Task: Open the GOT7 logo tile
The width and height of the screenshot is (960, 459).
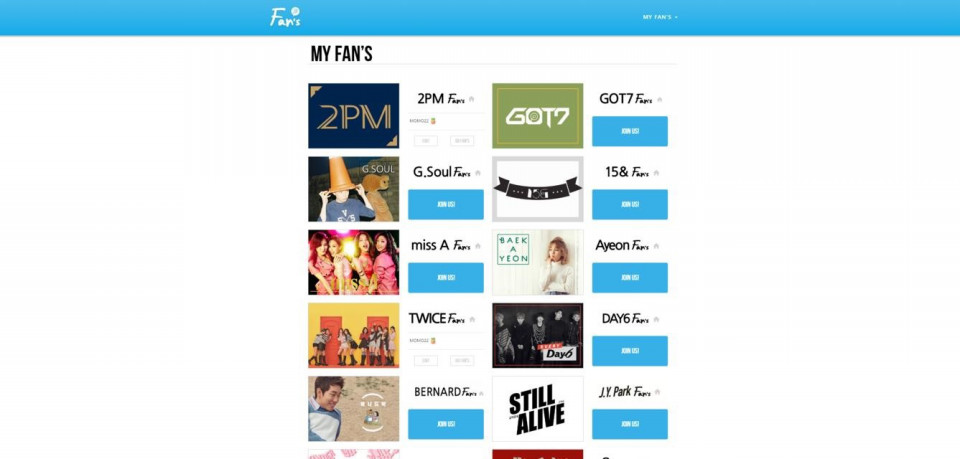Action: (x=537, y=116)
